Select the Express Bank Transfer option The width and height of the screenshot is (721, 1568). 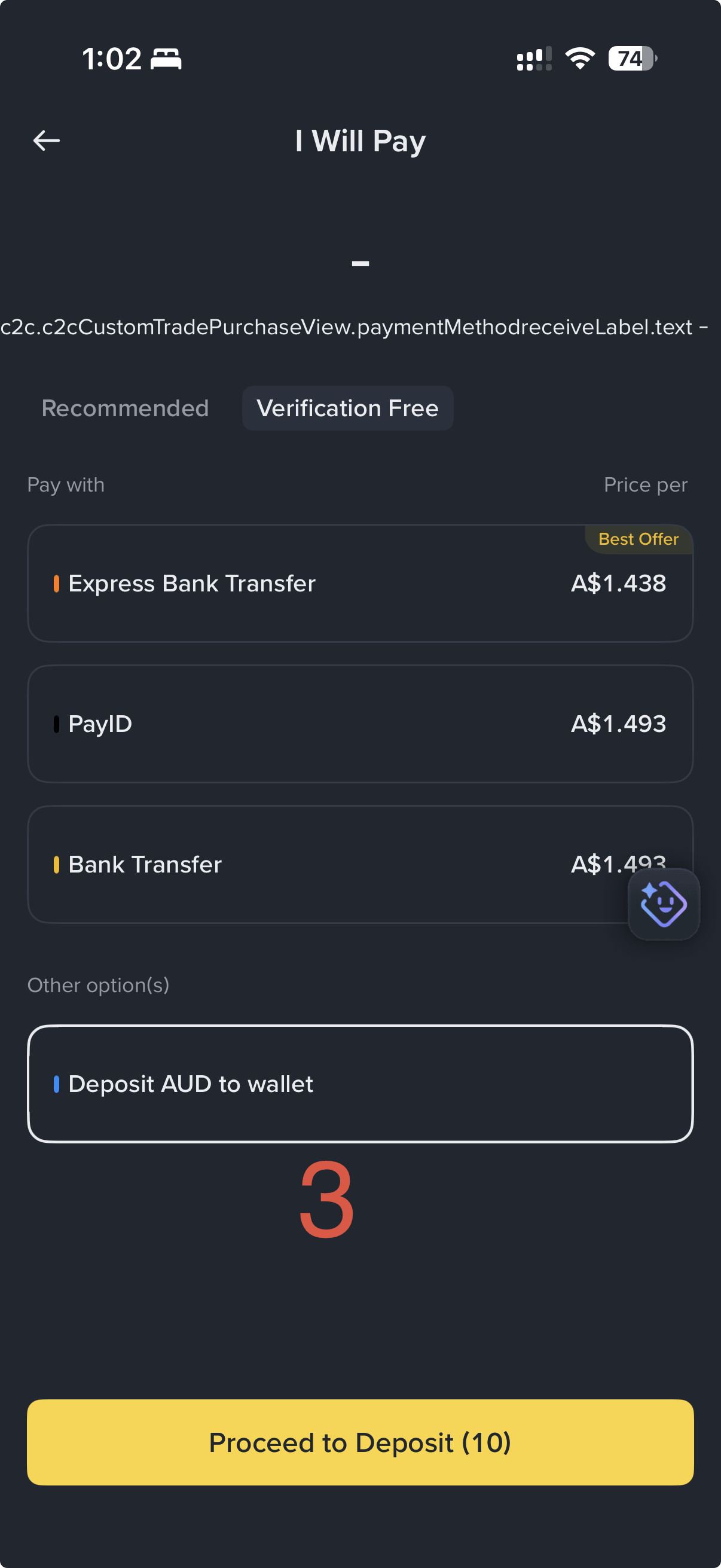[x=360, y=583]
